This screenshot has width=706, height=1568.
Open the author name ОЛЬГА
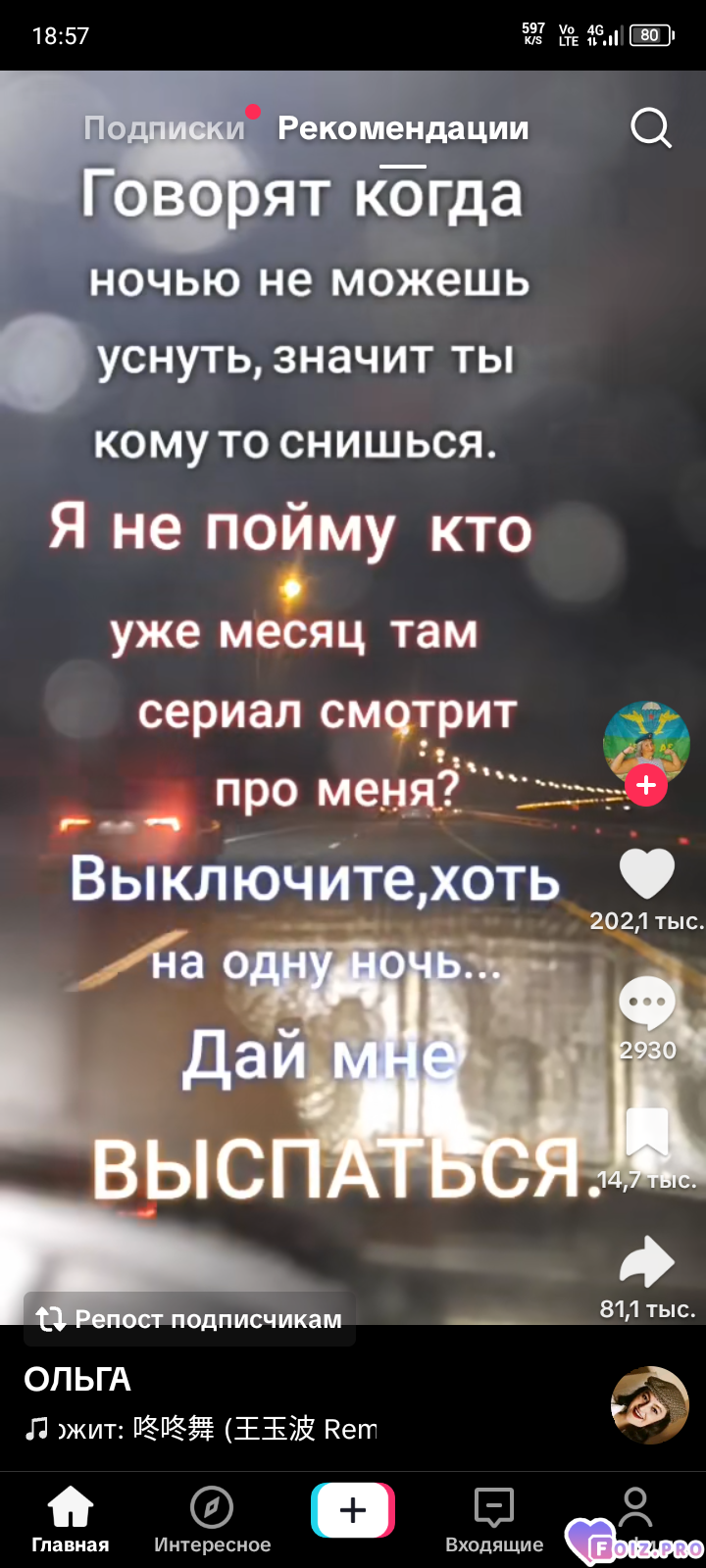[x=77, y=1379]
